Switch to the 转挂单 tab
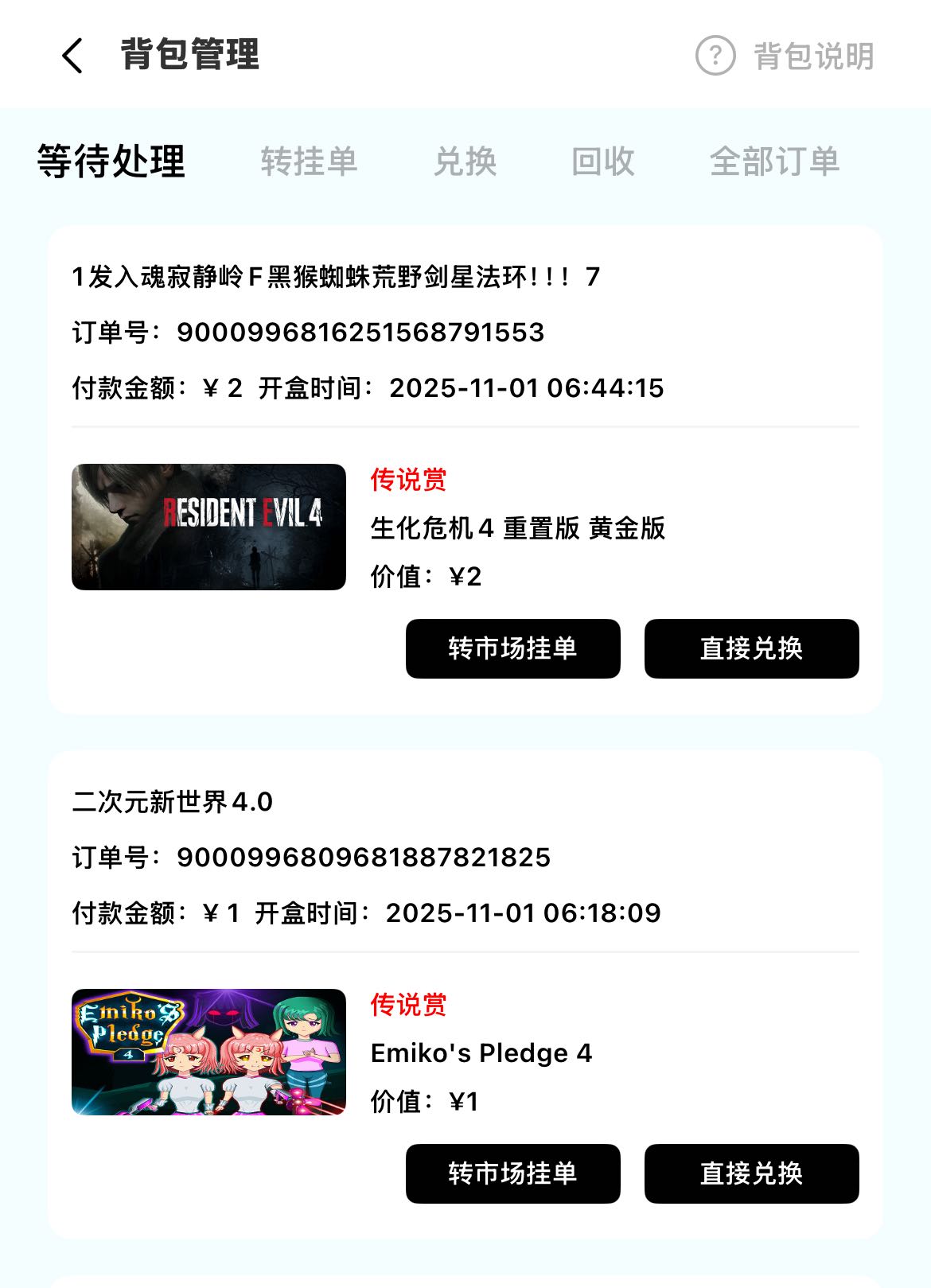The width and height of the screenshot is (931, 1288). point(309,161)
